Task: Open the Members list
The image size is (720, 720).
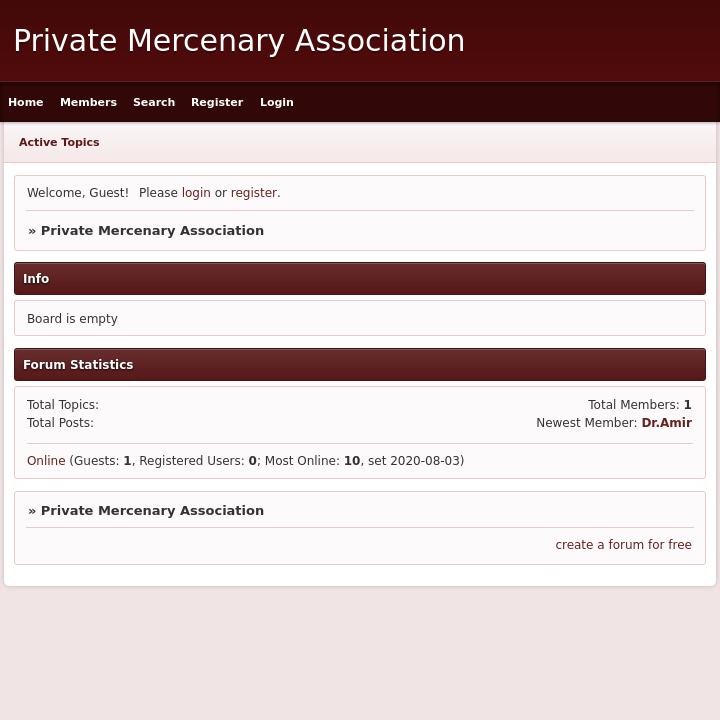Action: tap(88, 102)
